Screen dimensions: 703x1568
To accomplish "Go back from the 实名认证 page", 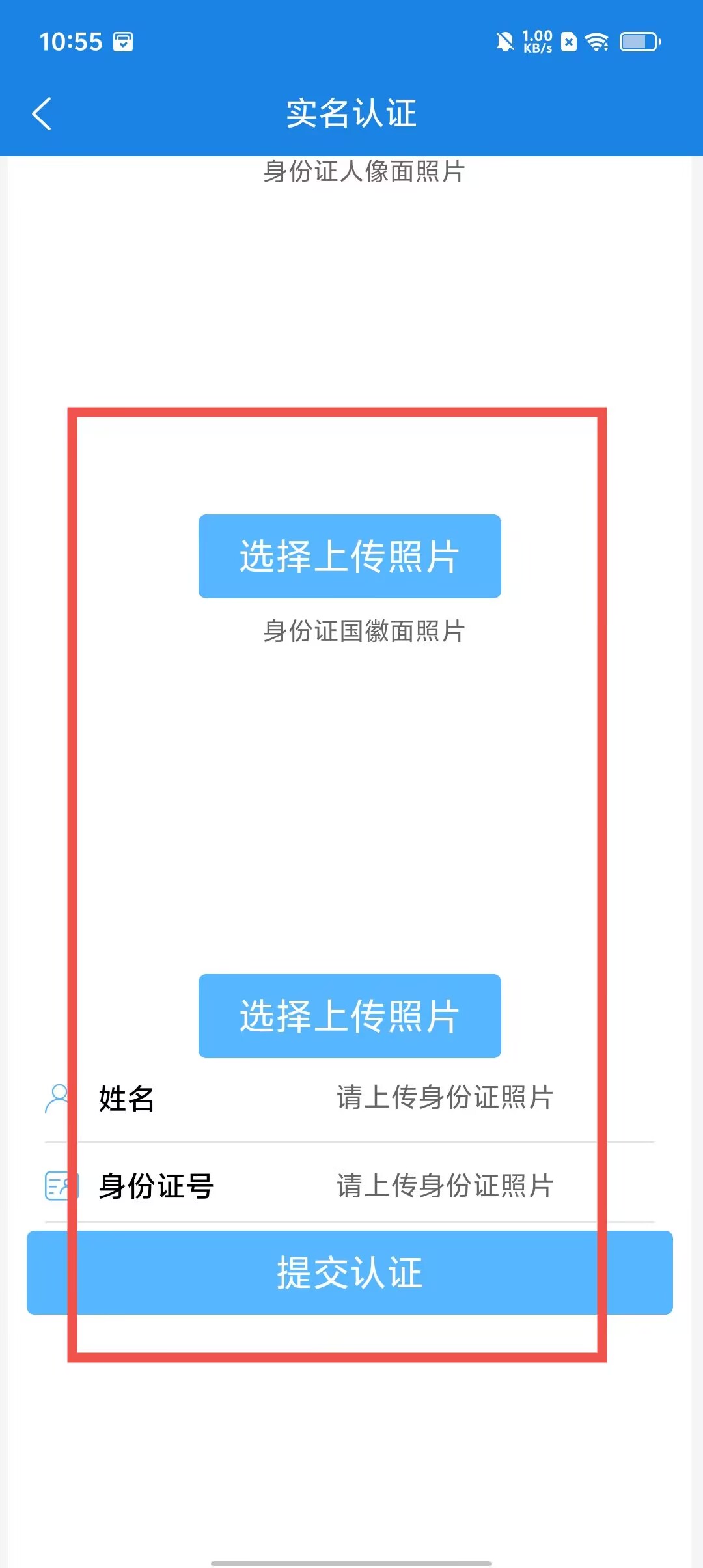I will (x=42, y=114).
